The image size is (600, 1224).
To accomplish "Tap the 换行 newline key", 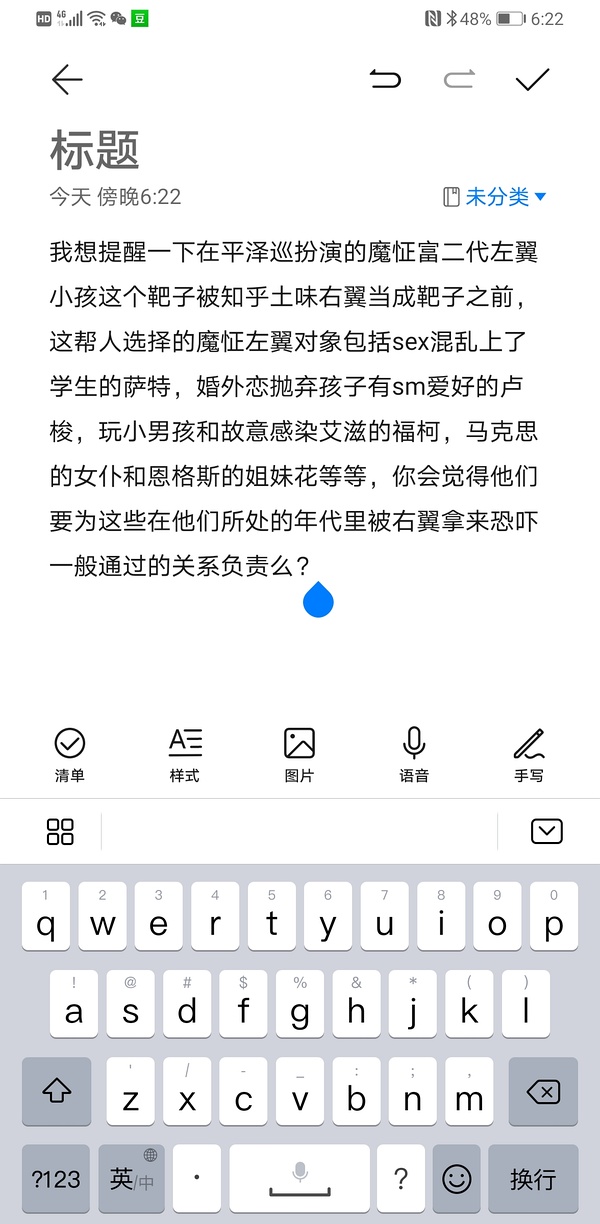I will pyautogui.click(x=533, y=1179).
